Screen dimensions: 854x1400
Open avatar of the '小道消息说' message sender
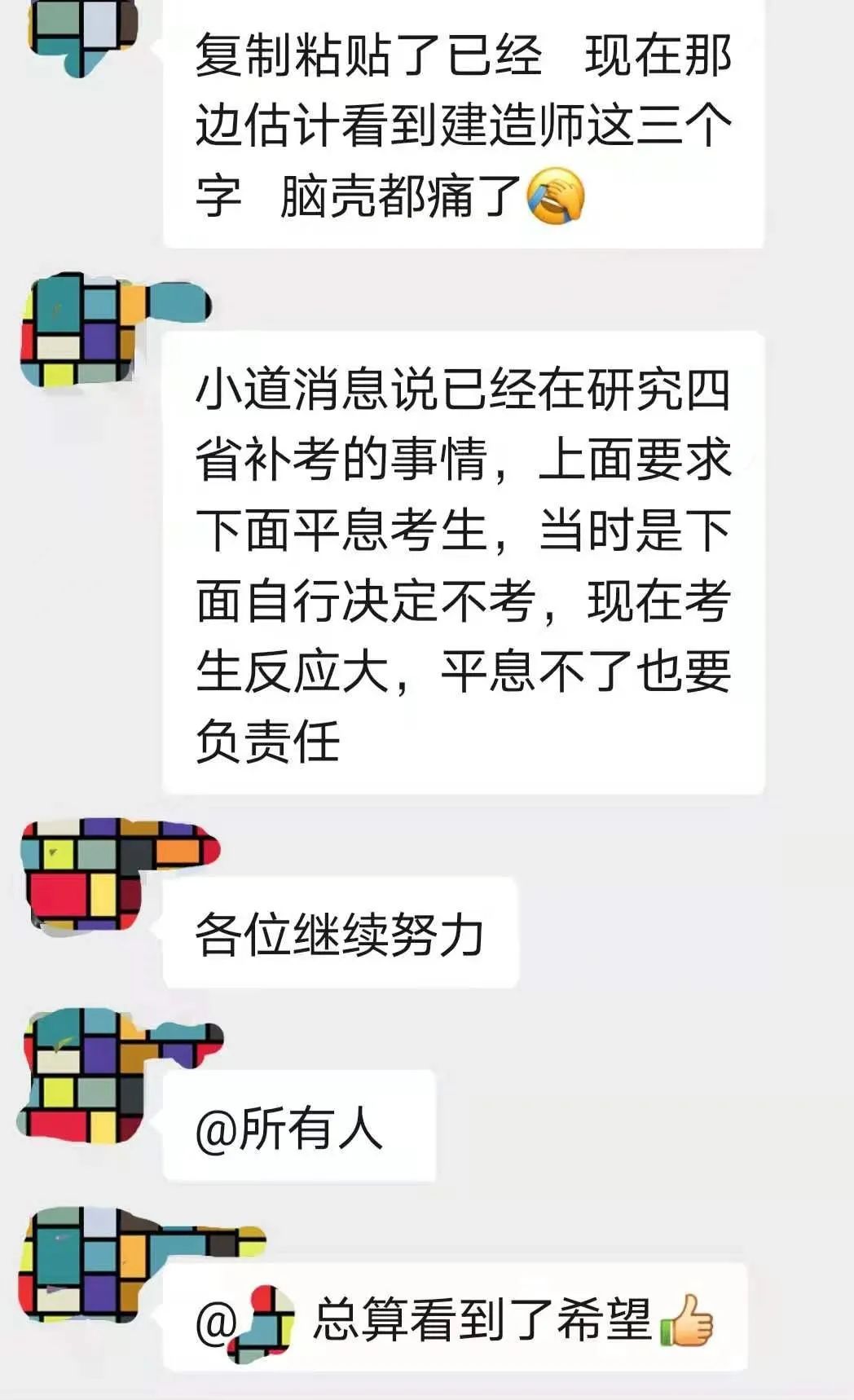(77, 332)
